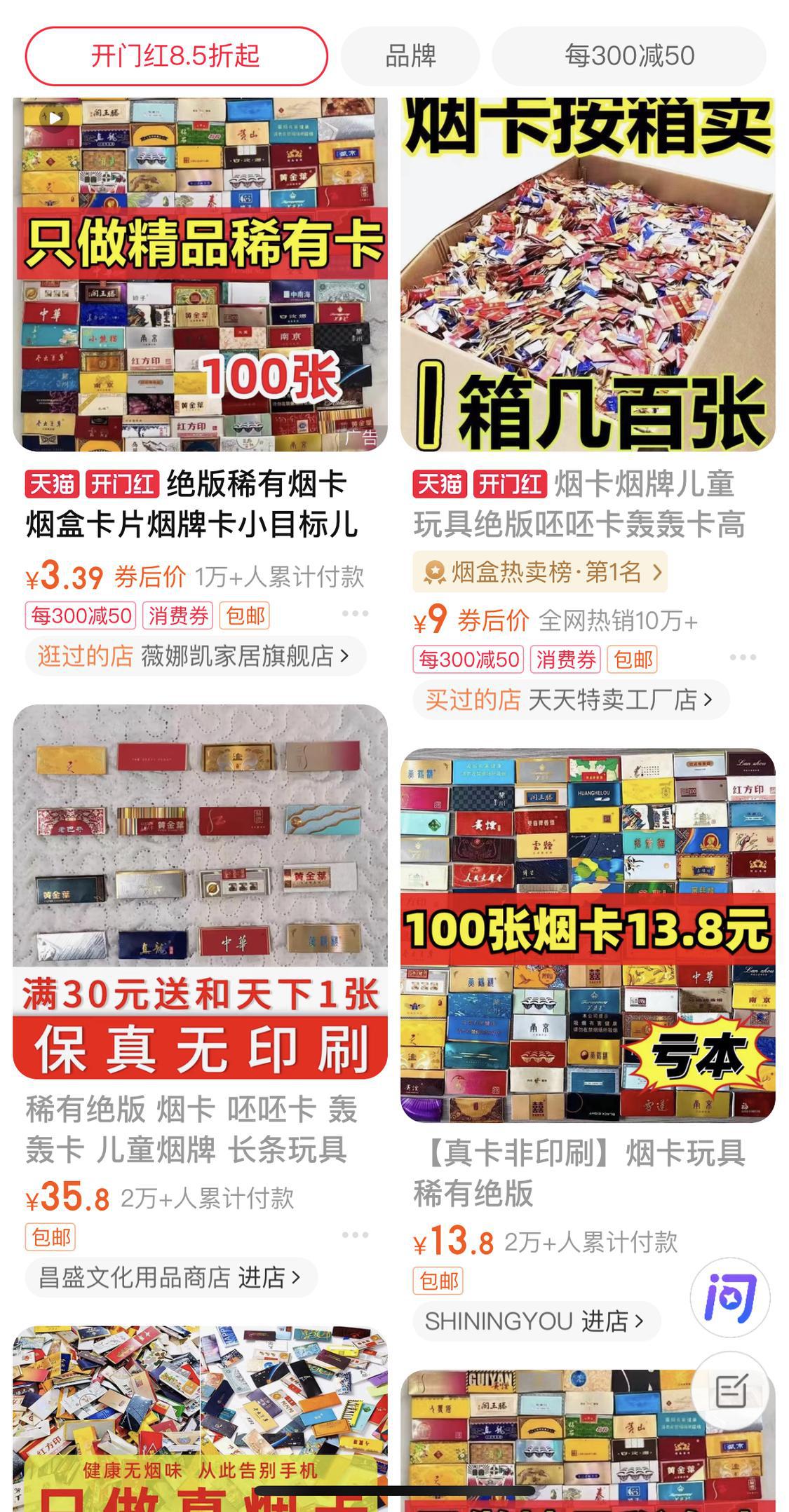Visit 薇娜凯家居旗舰店 store
The width and height of the screenshot is (789, 1512).
(195, 656)
